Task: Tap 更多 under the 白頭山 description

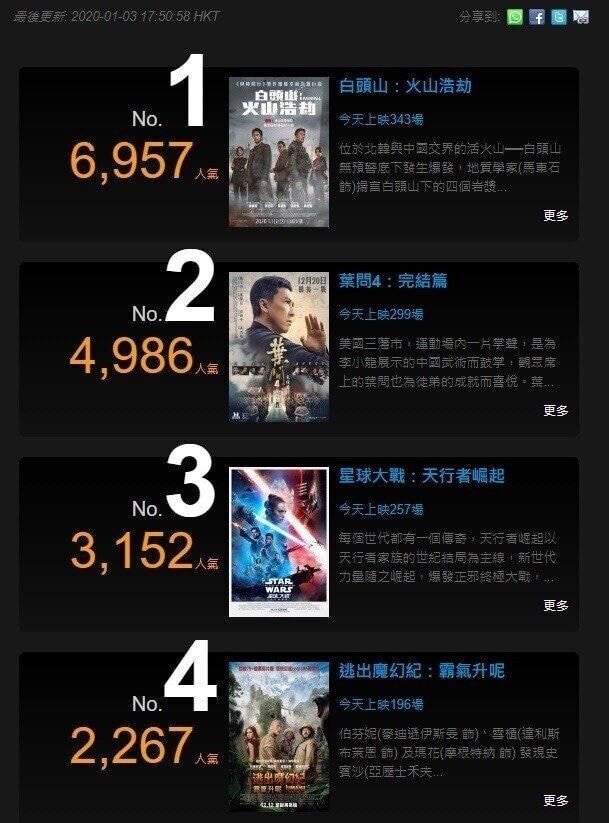Action: tap(556, 216)
